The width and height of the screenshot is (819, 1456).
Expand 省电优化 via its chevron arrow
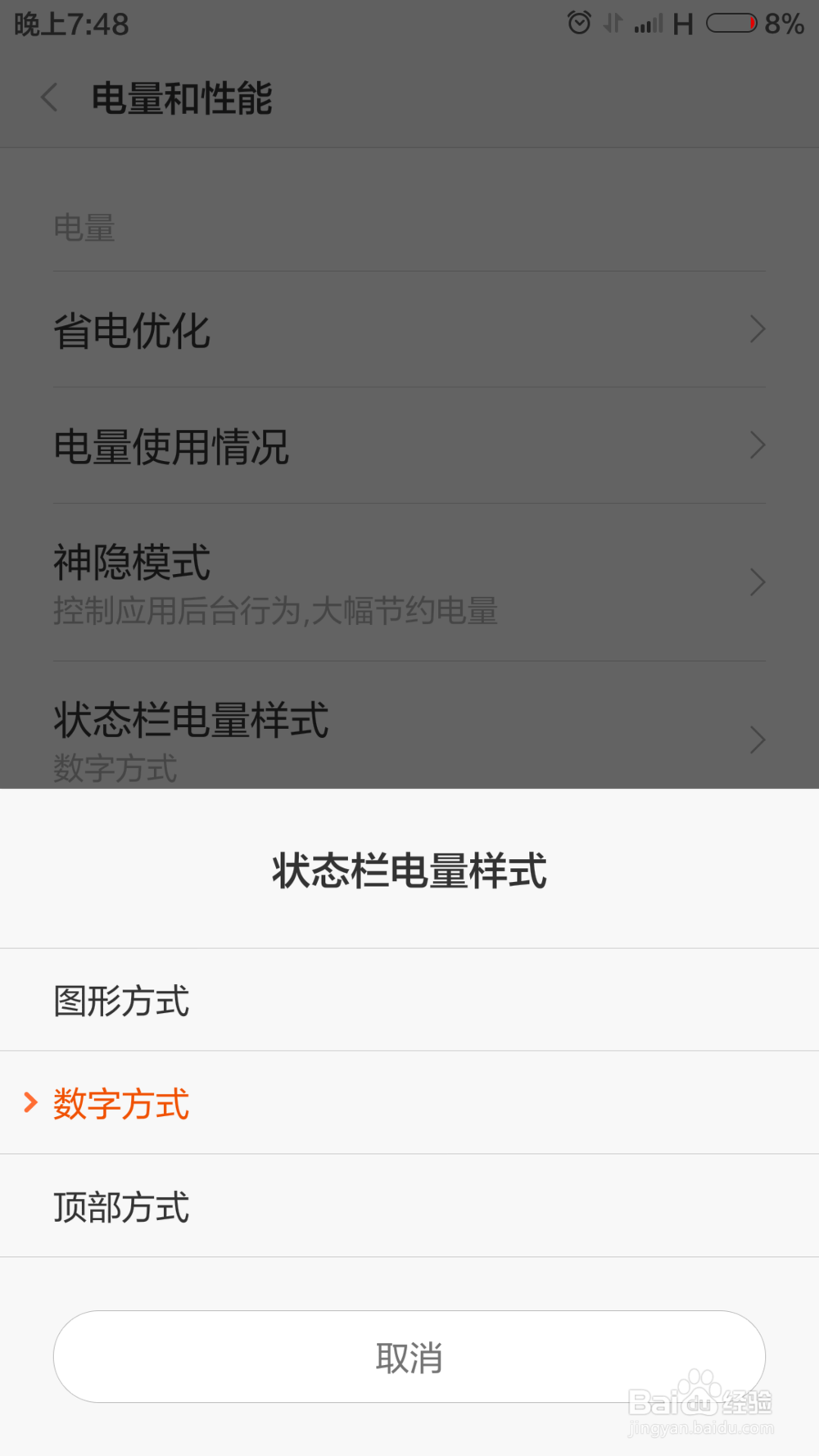(x=756, y=329)
